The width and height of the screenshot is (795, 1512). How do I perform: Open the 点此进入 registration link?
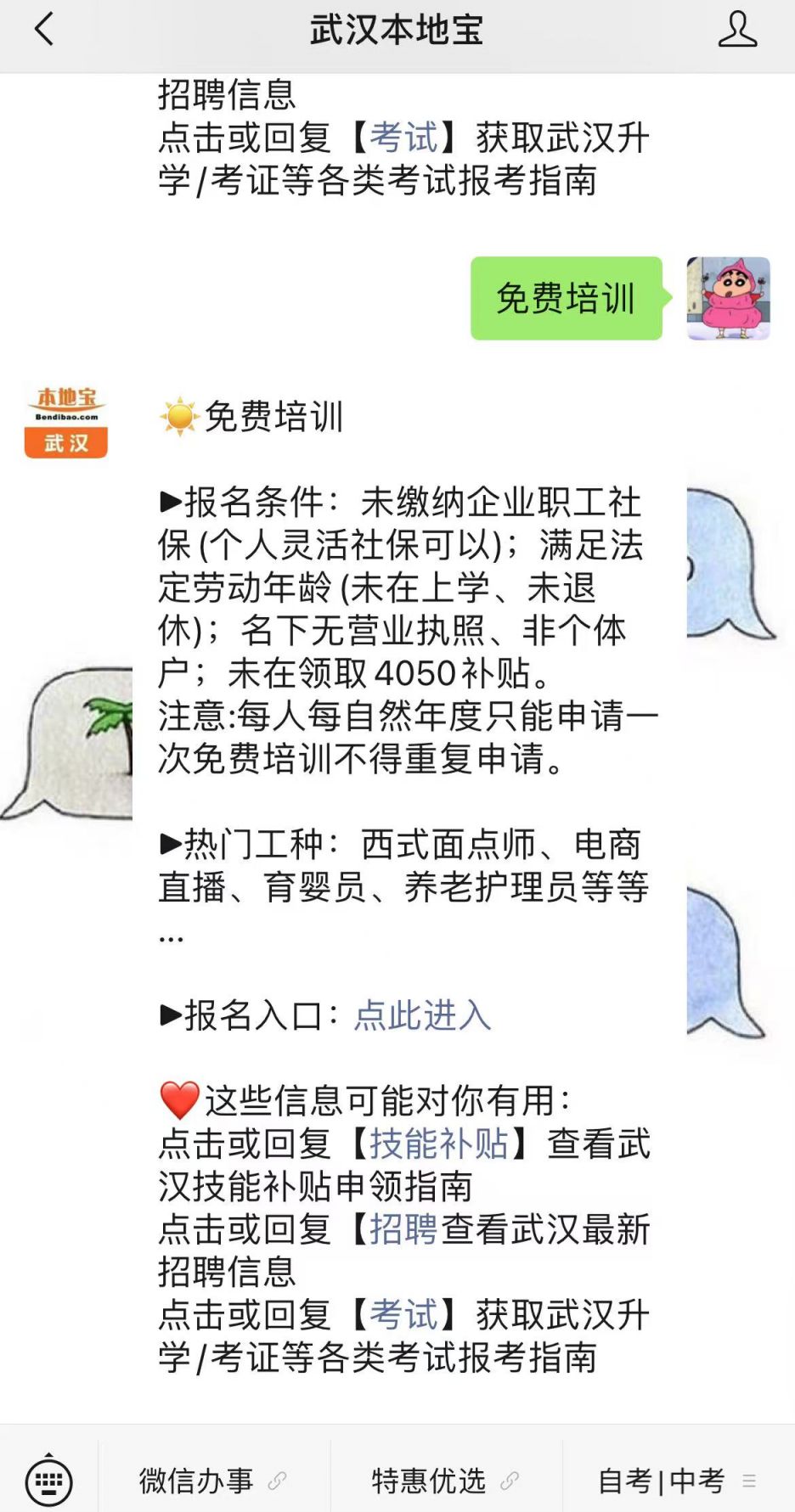pyautogui.click(x=422, y=1015)
